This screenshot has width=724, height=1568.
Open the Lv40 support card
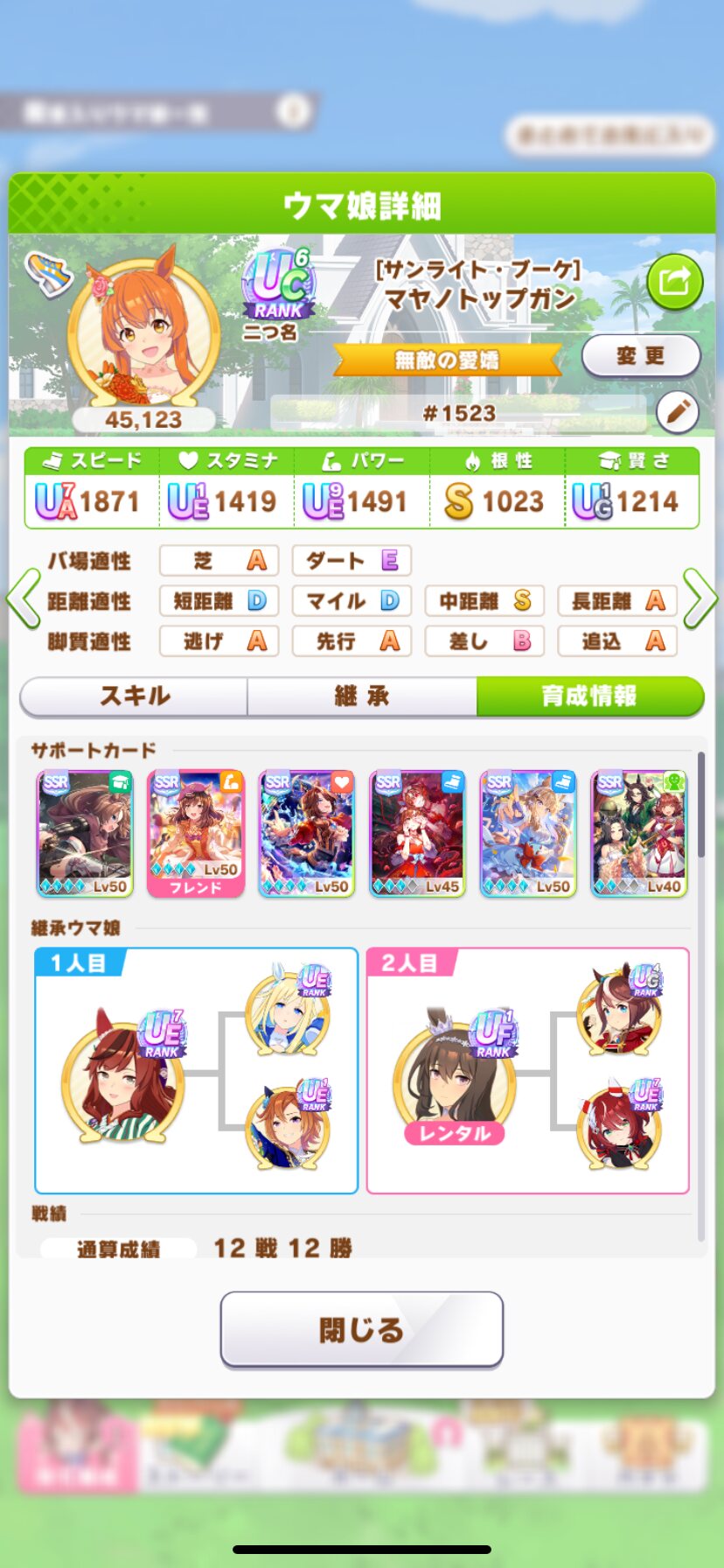[x=639, y=833]
